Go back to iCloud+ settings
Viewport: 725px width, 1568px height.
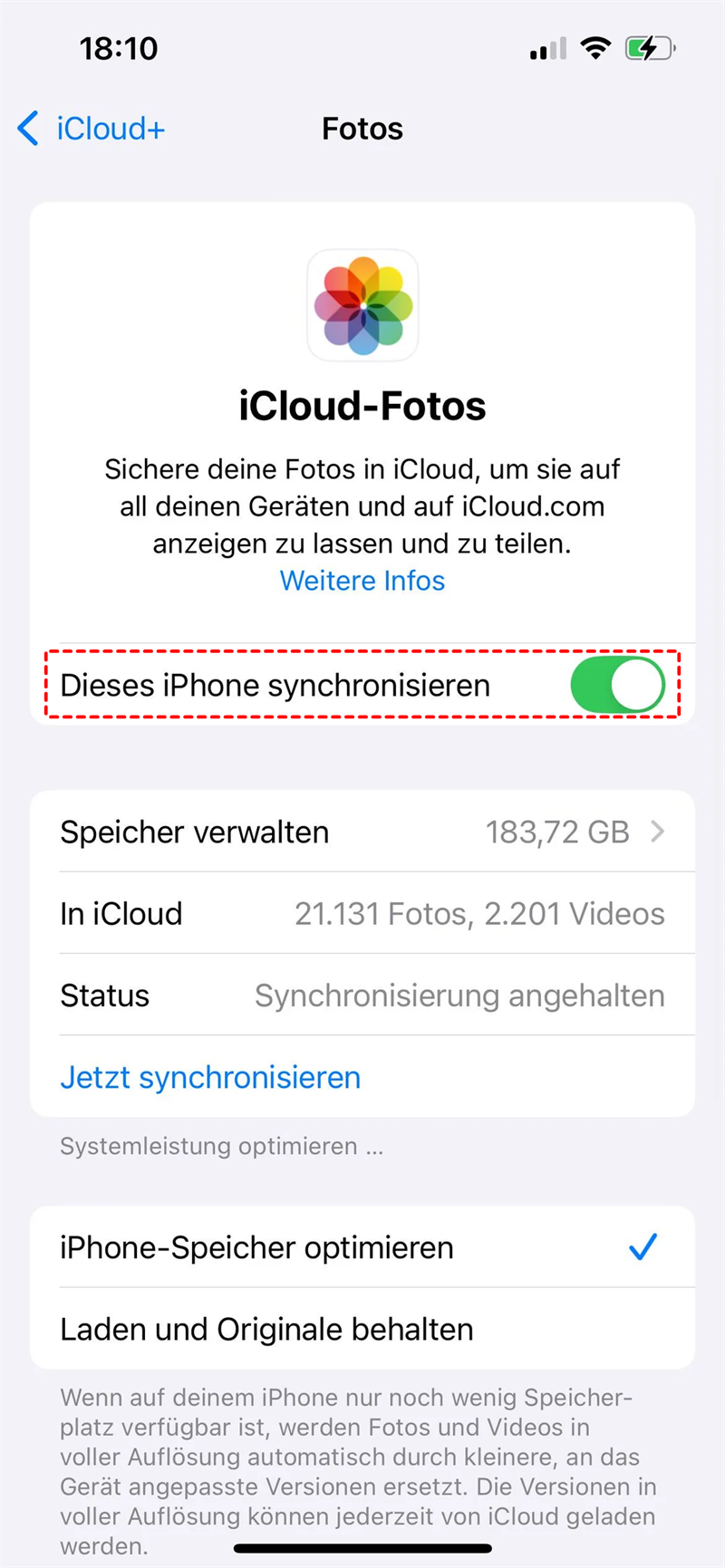click(91, 129)
